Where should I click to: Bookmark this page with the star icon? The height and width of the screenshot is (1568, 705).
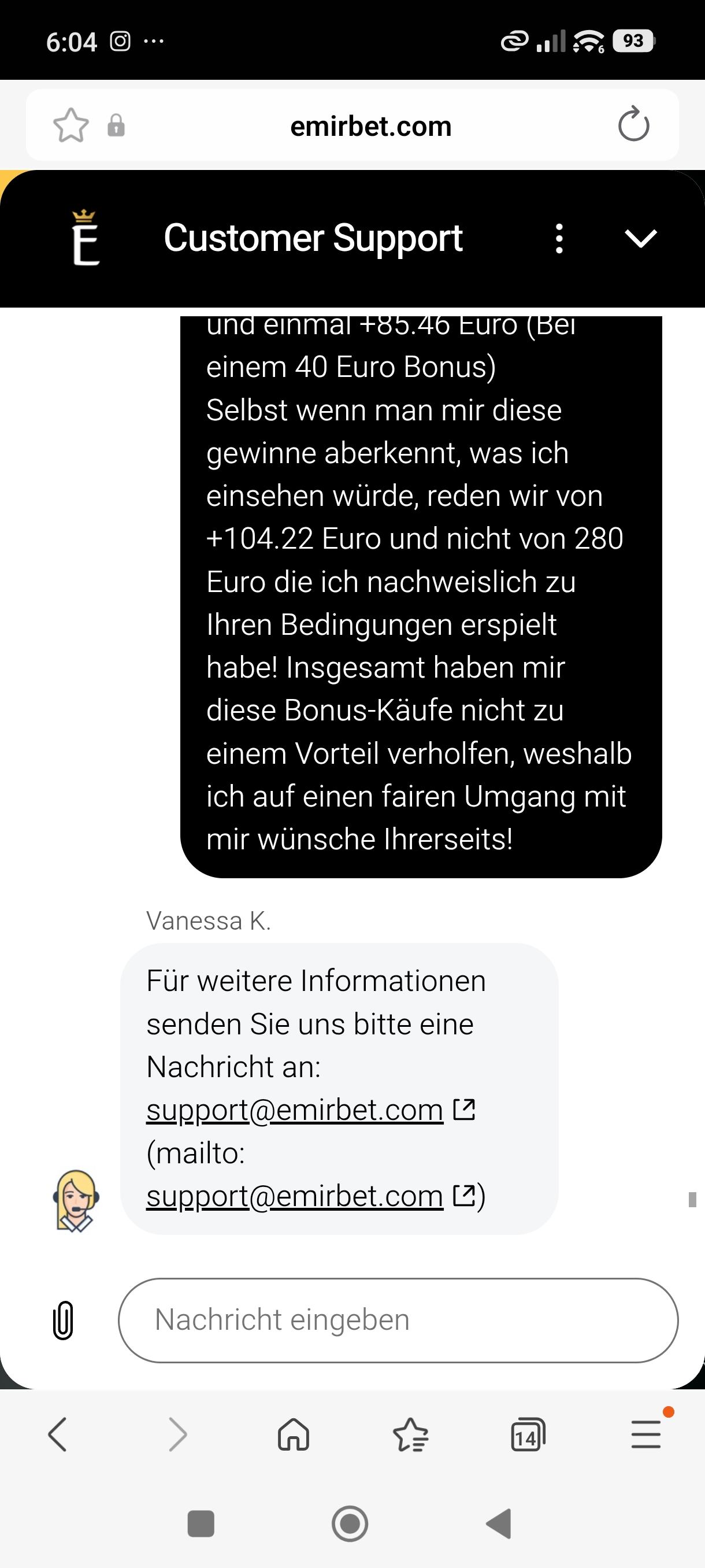click(71, 125)
